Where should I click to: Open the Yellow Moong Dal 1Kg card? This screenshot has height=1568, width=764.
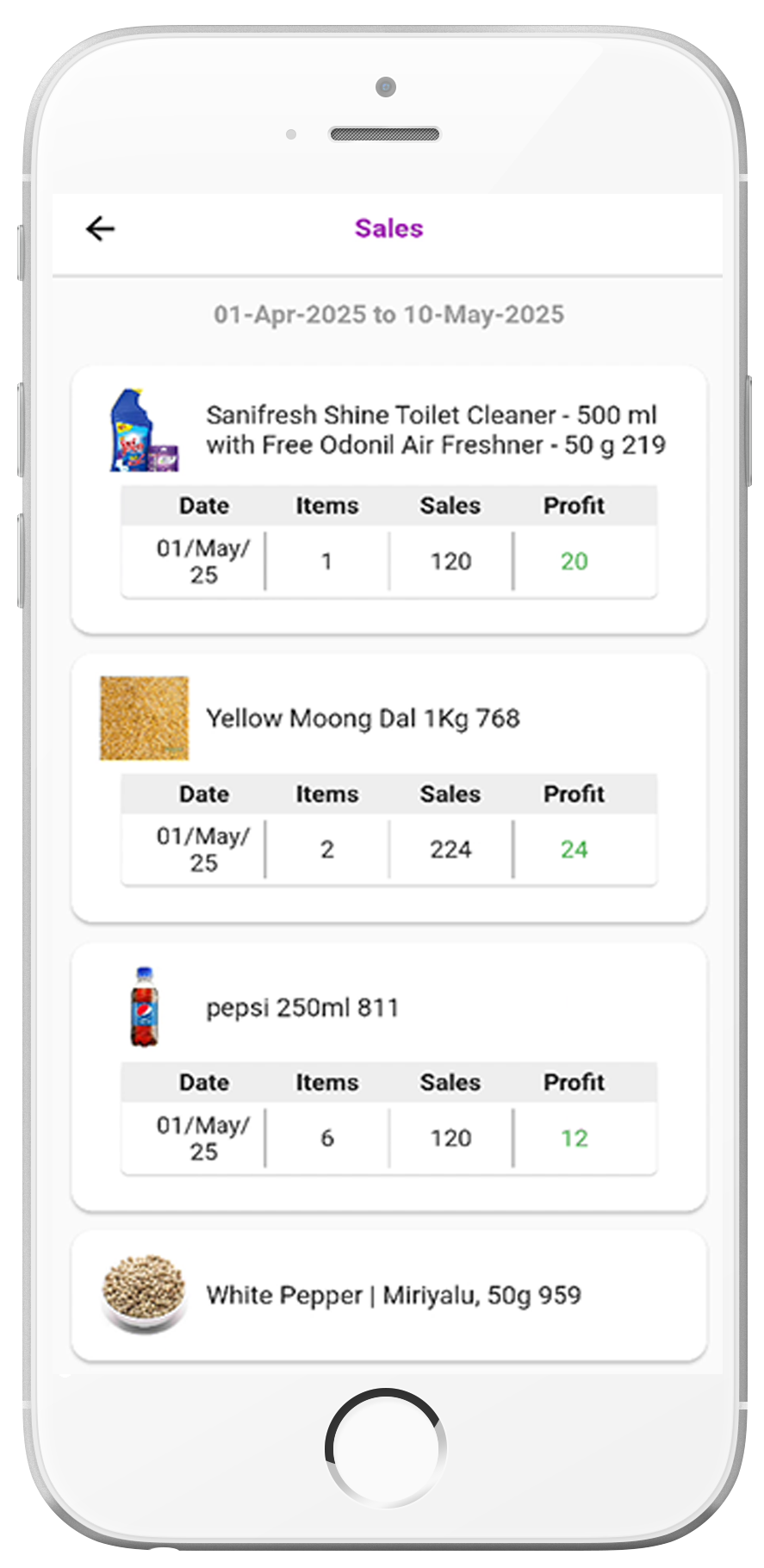(x=363, y=719)
